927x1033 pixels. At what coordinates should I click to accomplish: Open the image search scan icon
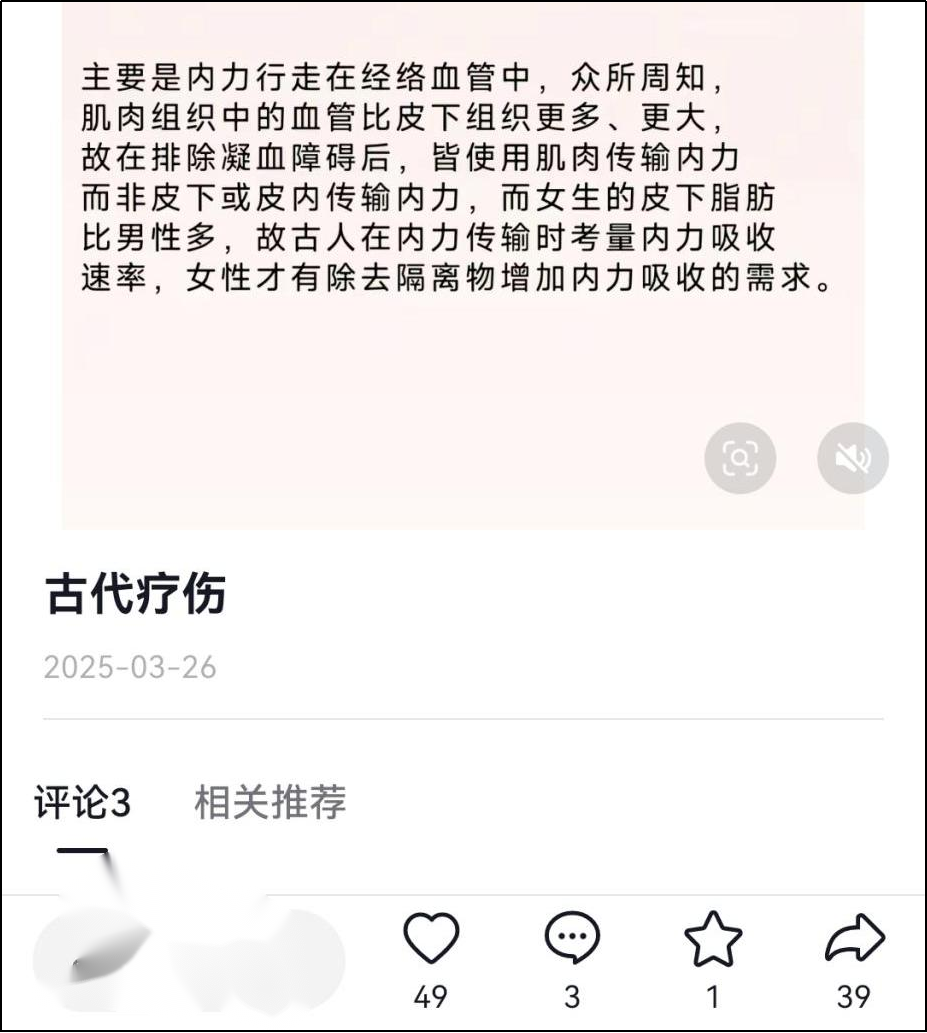click(740, 458)
